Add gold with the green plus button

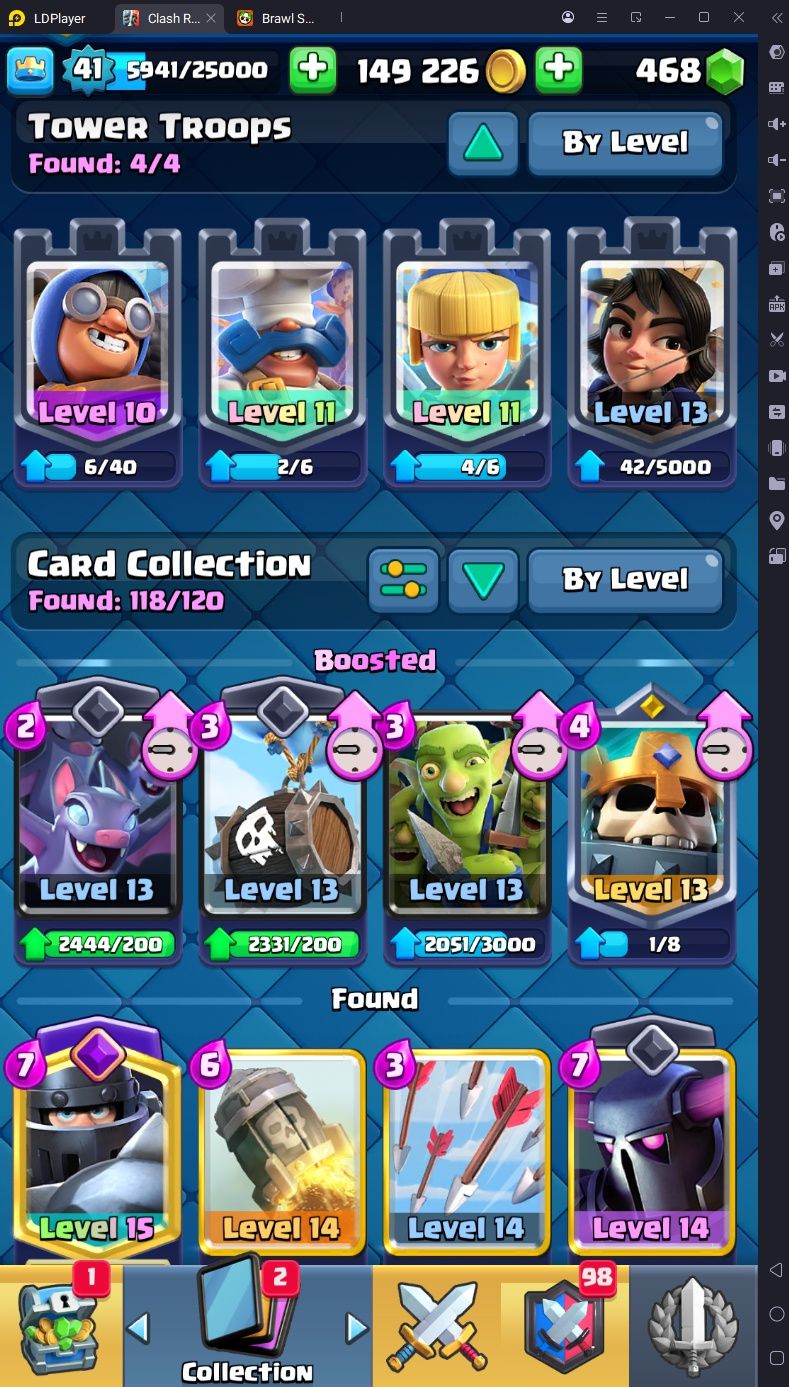[x=313, y=70]
